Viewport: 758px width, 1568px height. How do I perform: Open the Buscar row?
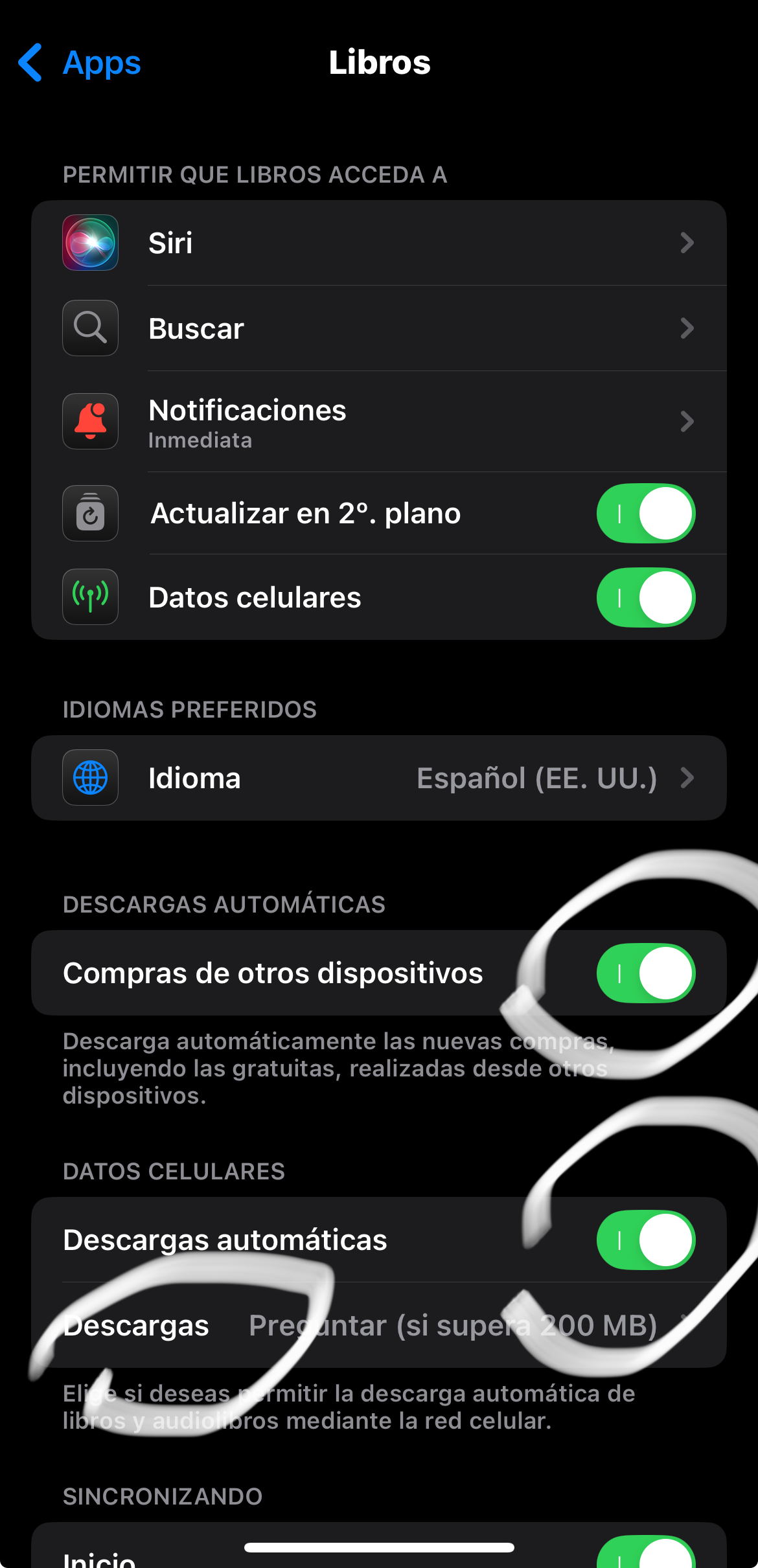pyautogui.click(x=378, y=328)
